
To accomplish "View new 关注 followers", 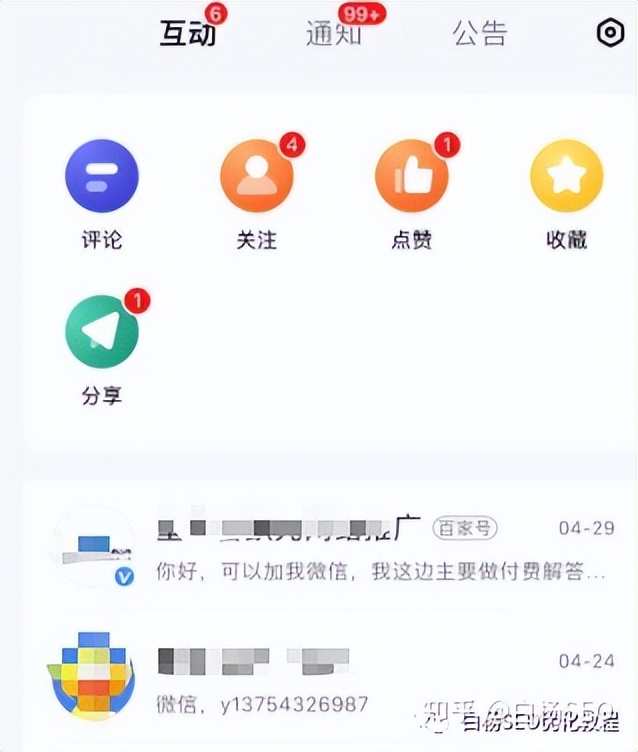I will pyautogui.click(x=256, y=177).
